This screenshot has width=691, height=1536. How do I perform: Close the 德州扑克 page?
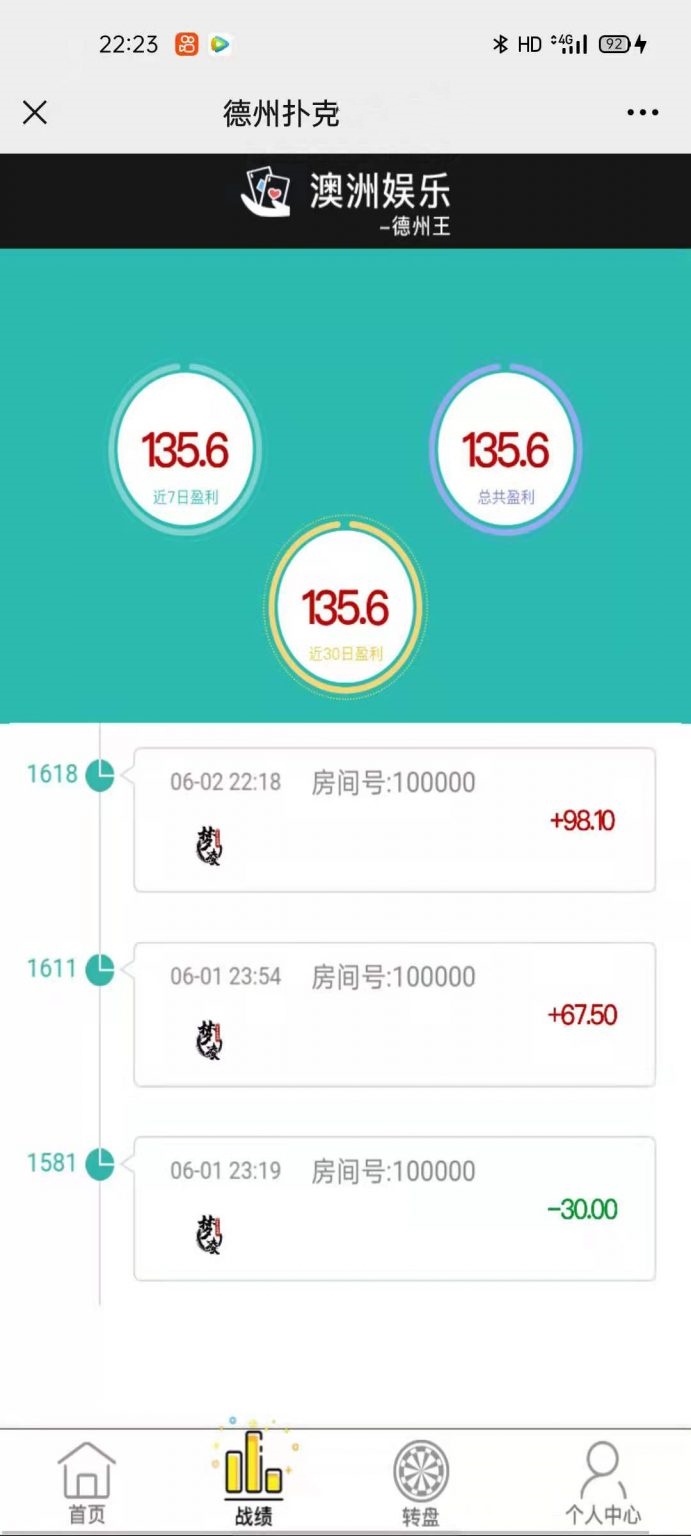click(x=35, y=113)
